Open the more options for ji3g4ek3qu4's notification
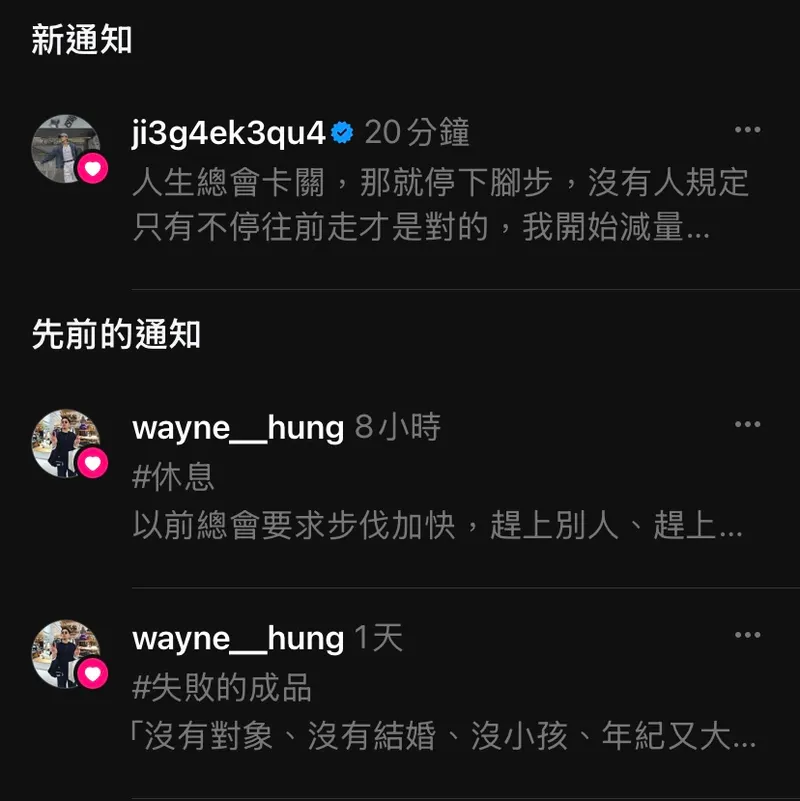800x801 pixels. pos(747,130)
